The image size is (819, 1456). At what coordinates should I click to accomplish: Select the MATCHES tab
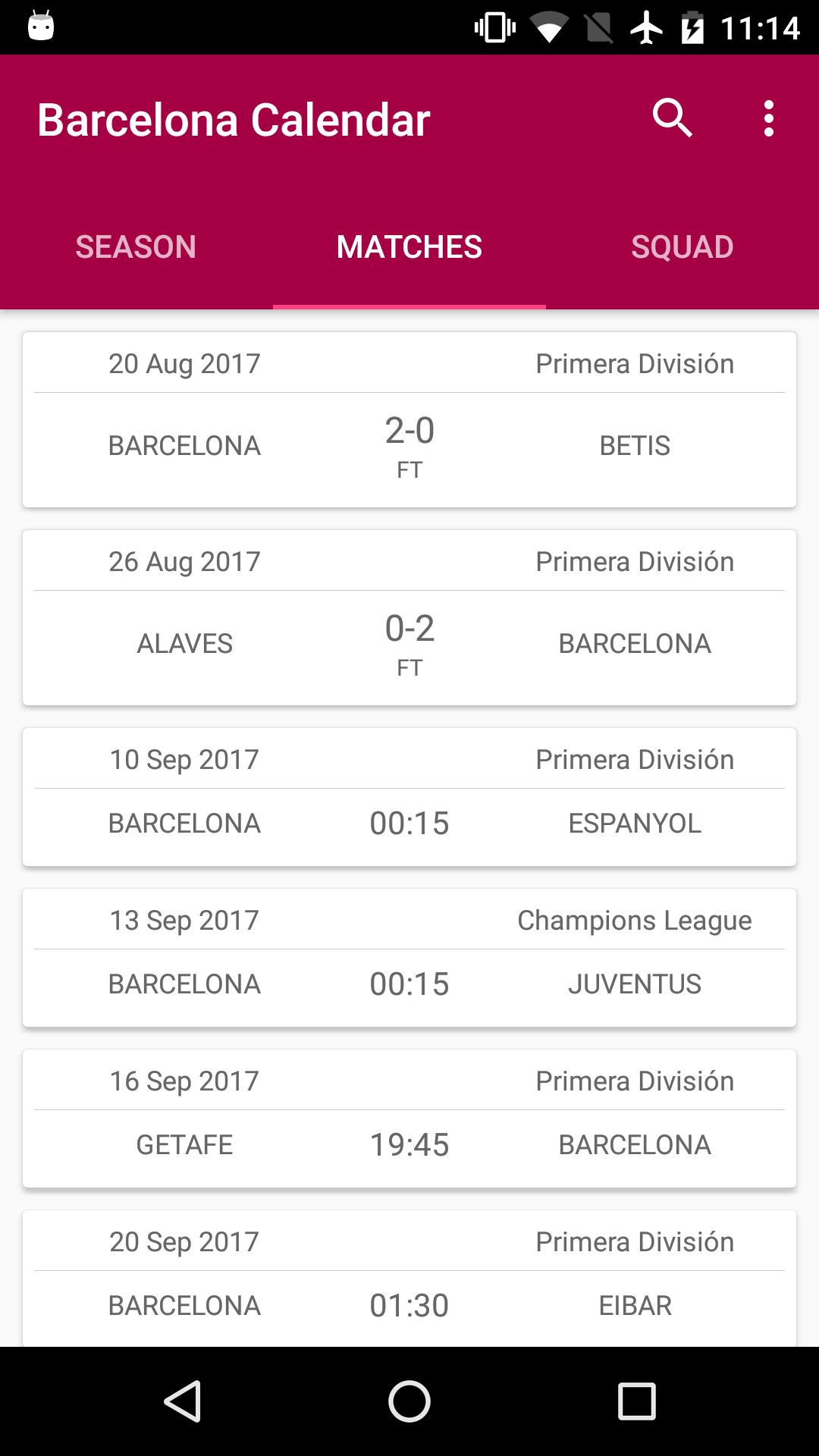(x=409, y=246)
